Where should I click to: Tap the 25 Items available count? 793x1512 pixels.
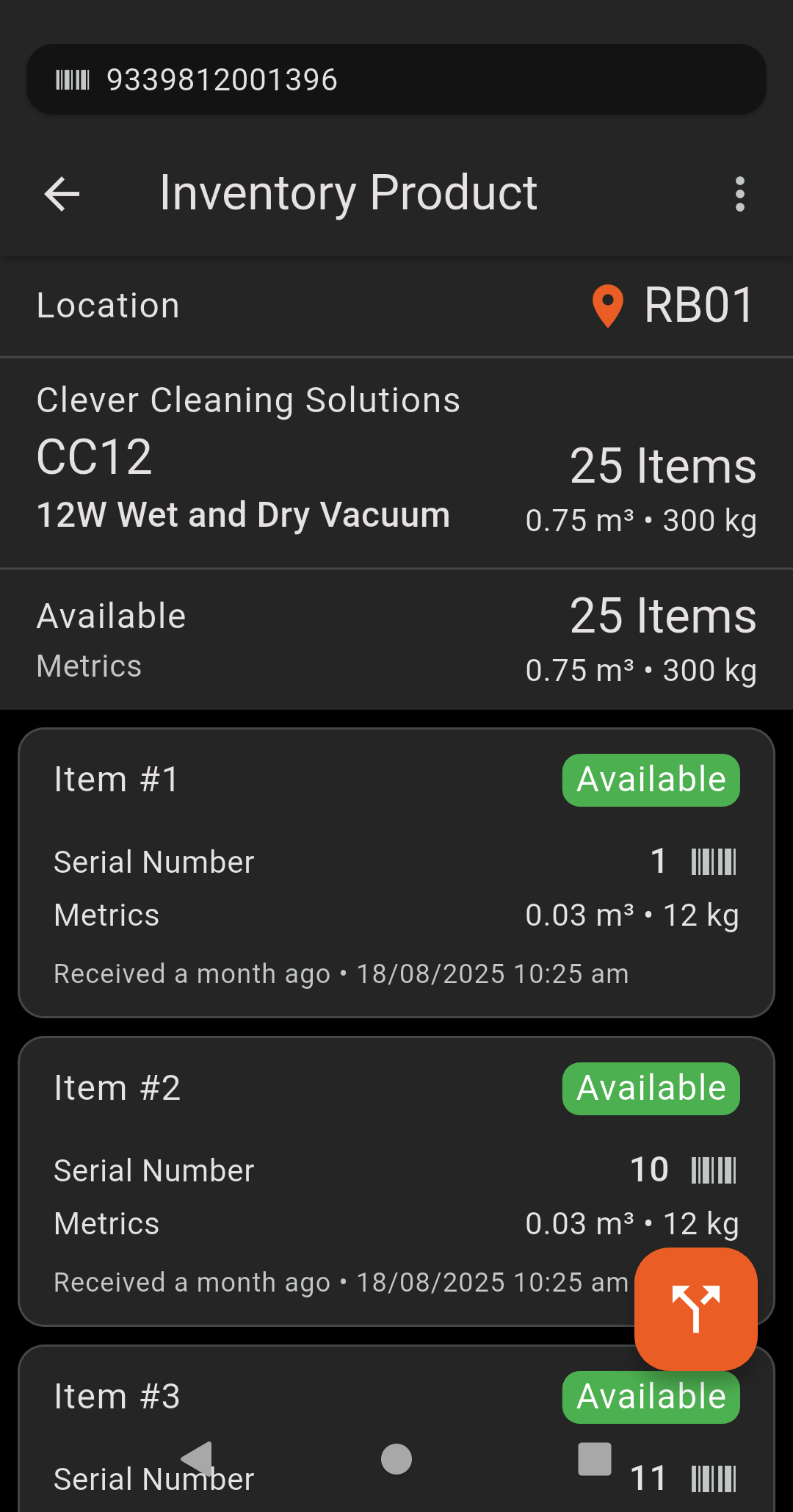click(x=662, y=616)
